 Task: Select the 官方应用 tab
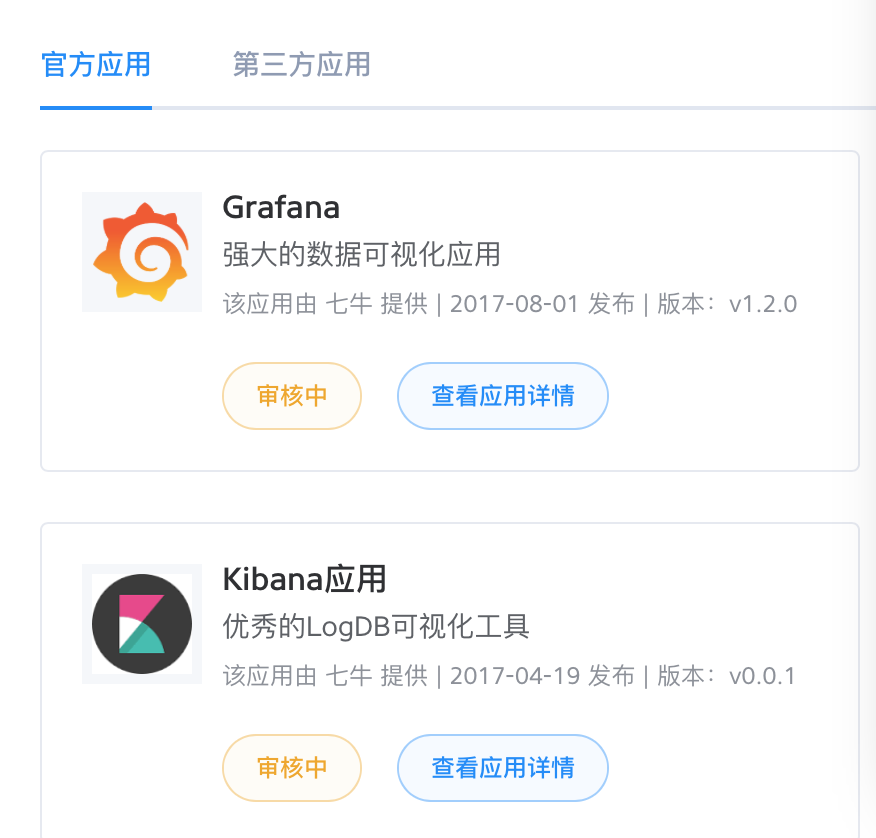click(x=96, y=65)
